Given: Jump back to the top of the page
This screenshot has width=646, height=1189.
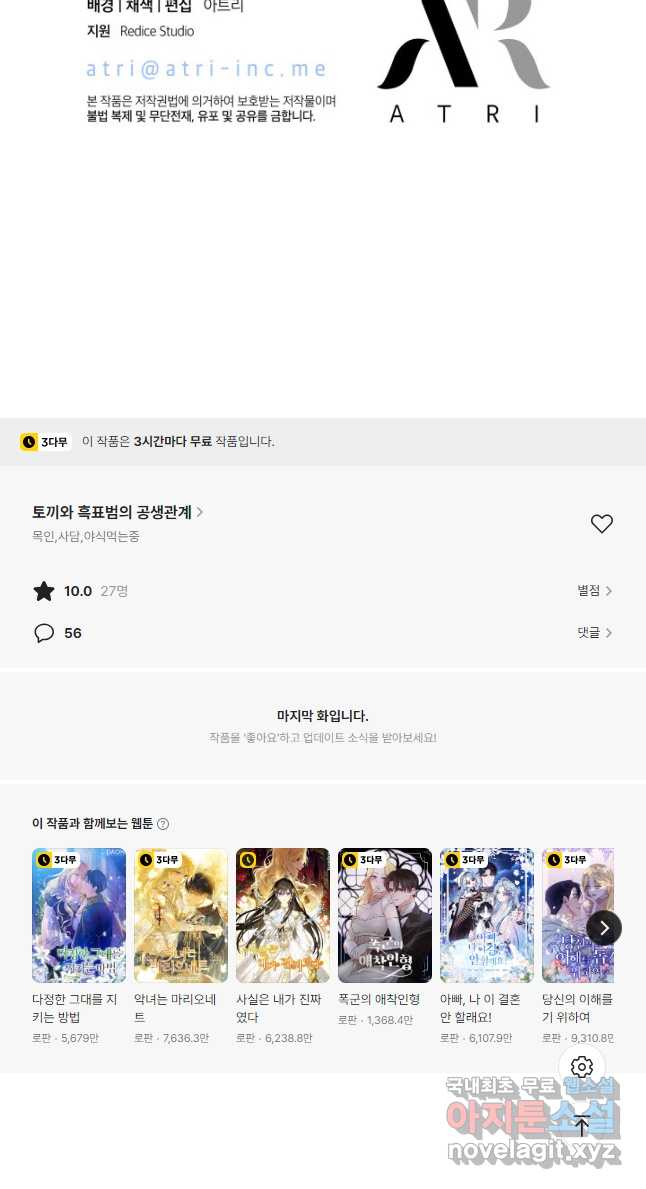Looking at the screenshot, I should (x=582, y=1125).
